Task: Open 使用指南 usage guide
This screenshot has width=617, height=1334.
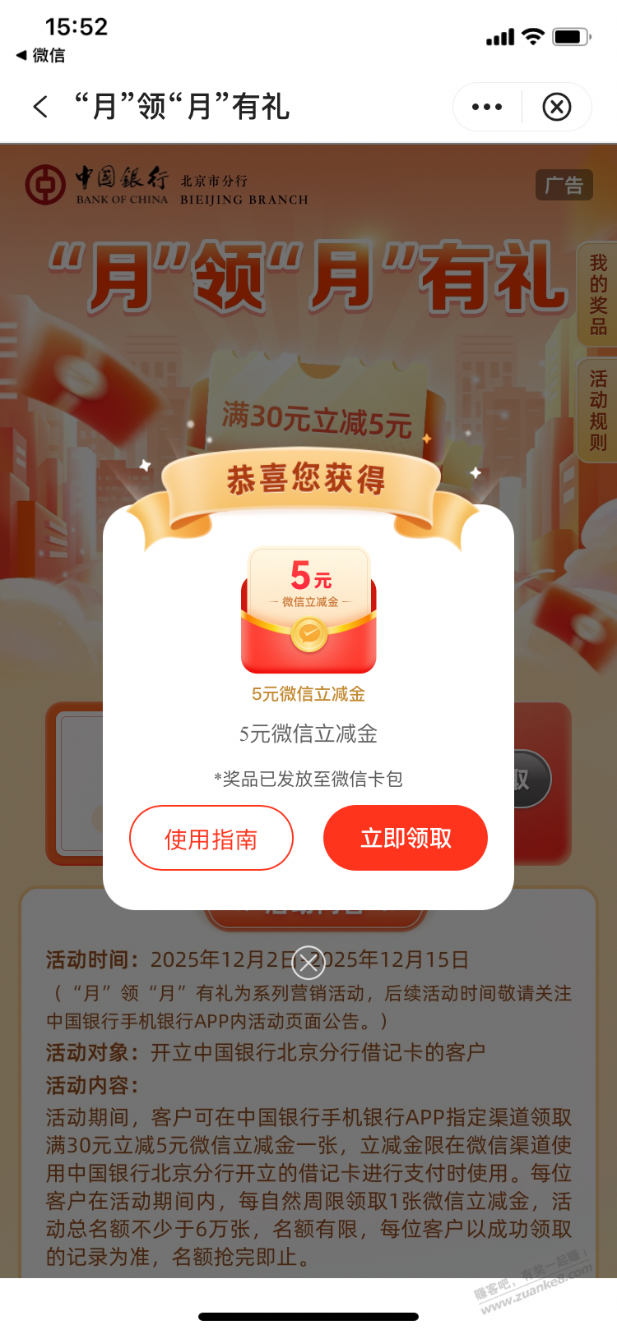Action: coord(211,838)
